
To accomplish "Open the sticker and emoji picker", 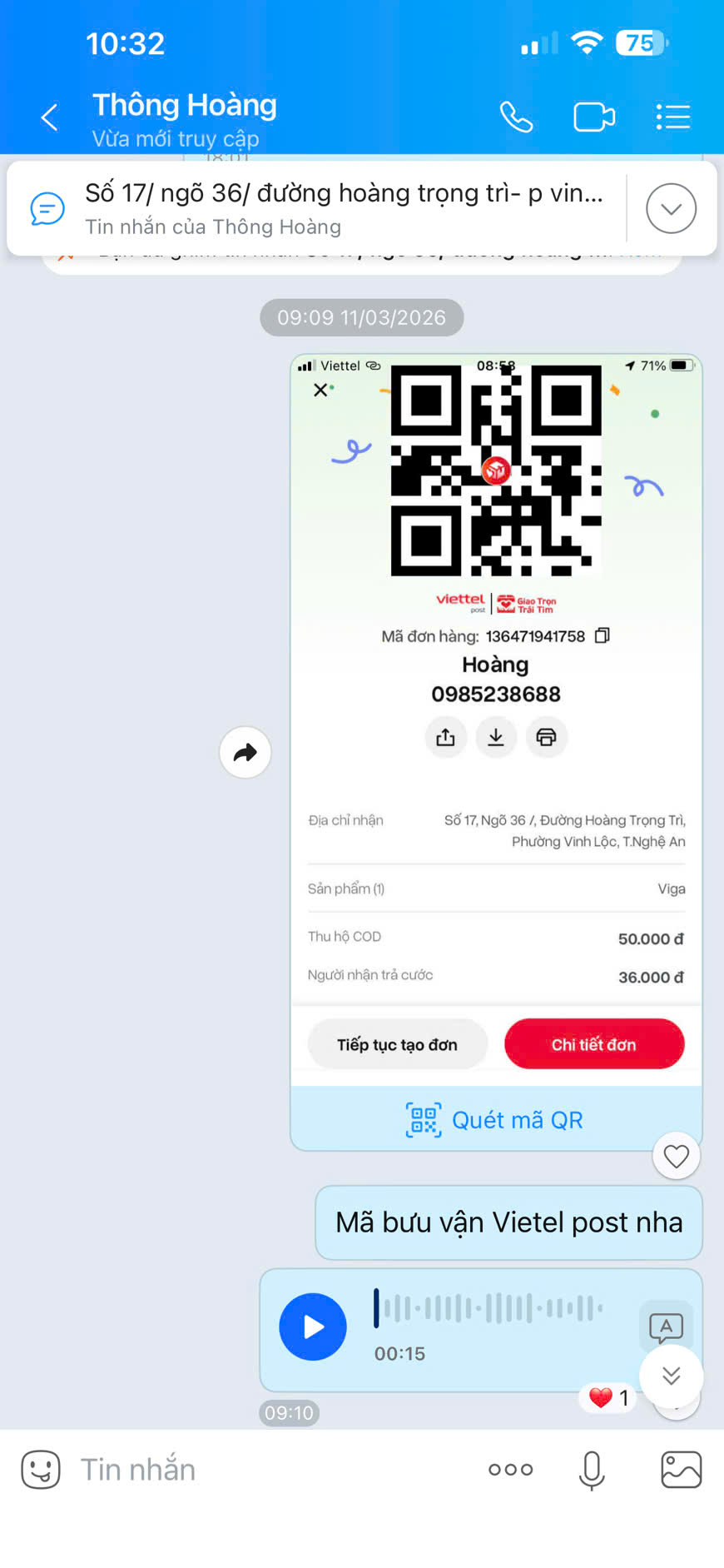I will (41, 1470).
